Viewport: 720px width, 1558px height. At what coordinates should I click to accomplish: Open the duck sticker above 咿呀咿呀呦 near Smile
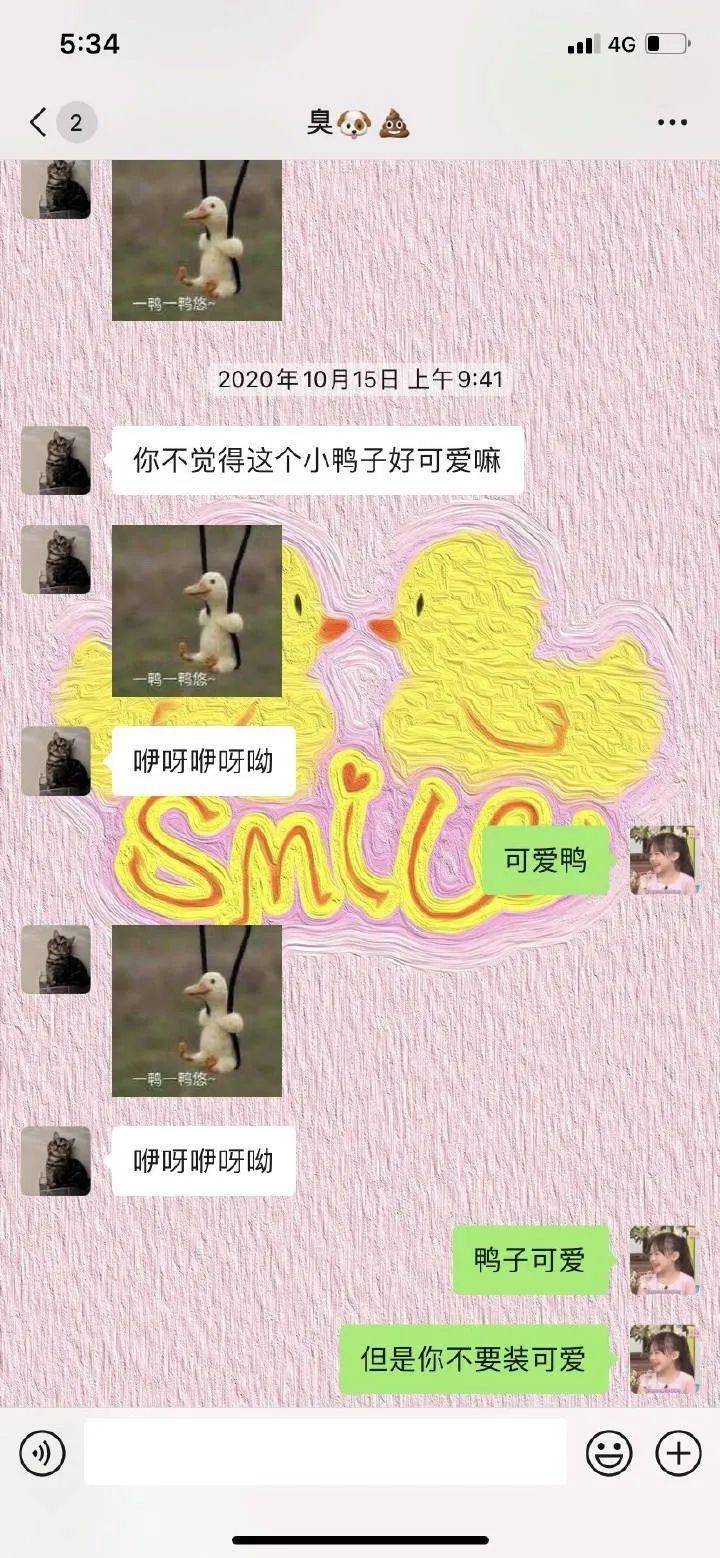(197, 610)
